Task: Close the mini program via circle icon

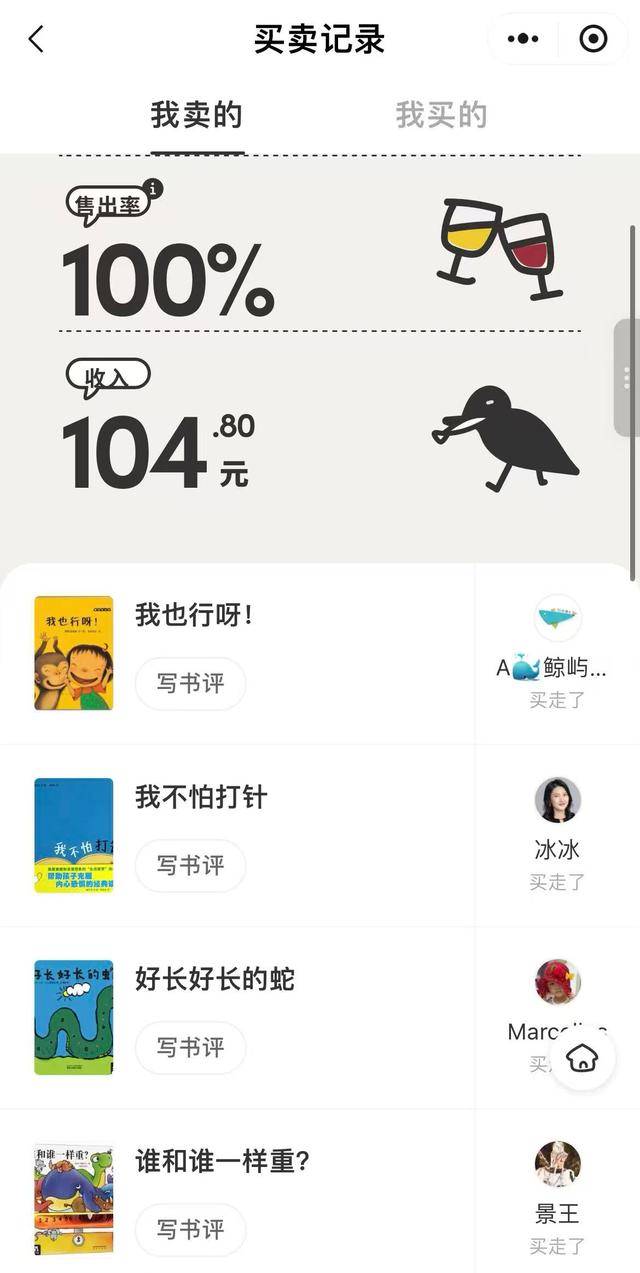Action: 593,40
